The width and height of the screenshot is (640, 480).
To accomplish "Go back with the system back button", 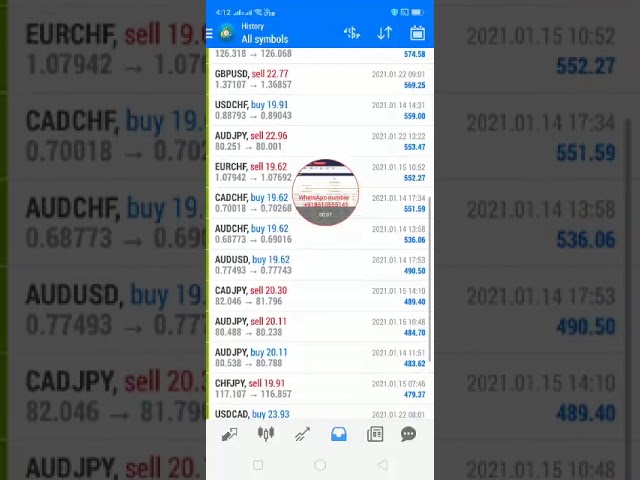I will tap(382, 465).
